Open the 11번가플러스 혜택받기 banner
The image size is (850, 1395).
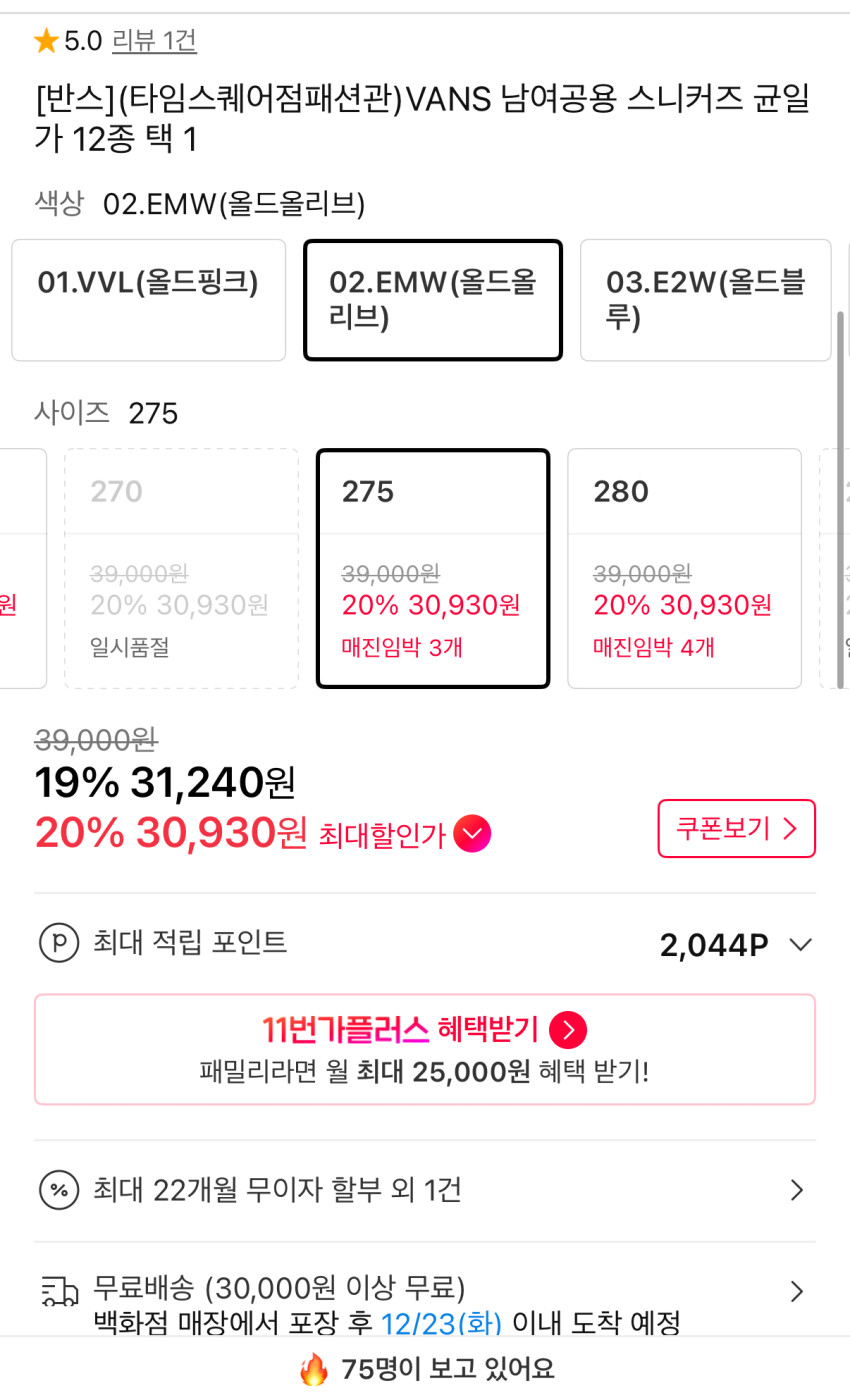pyautogui.click(x=425, y=1048)
